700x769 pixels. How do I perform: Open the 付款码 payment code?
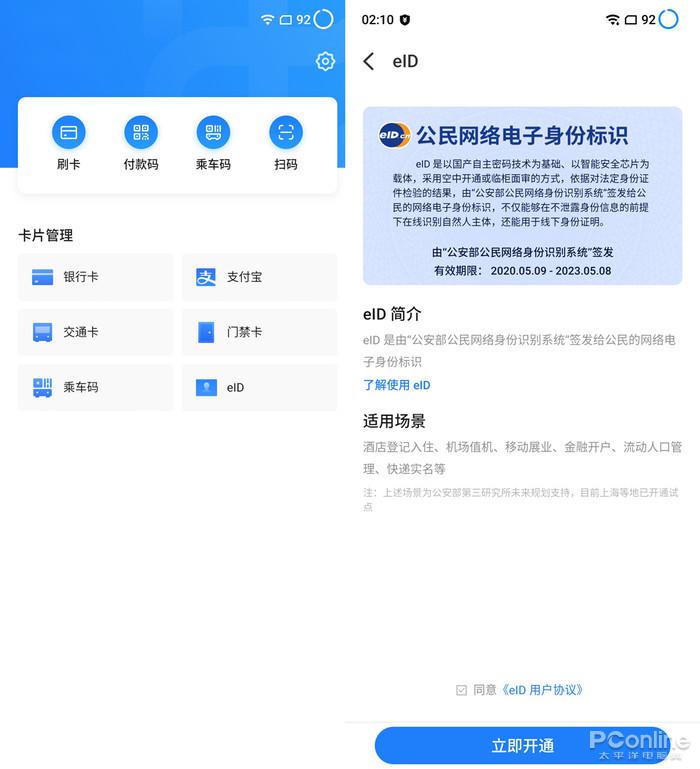(x=141, y=143)
